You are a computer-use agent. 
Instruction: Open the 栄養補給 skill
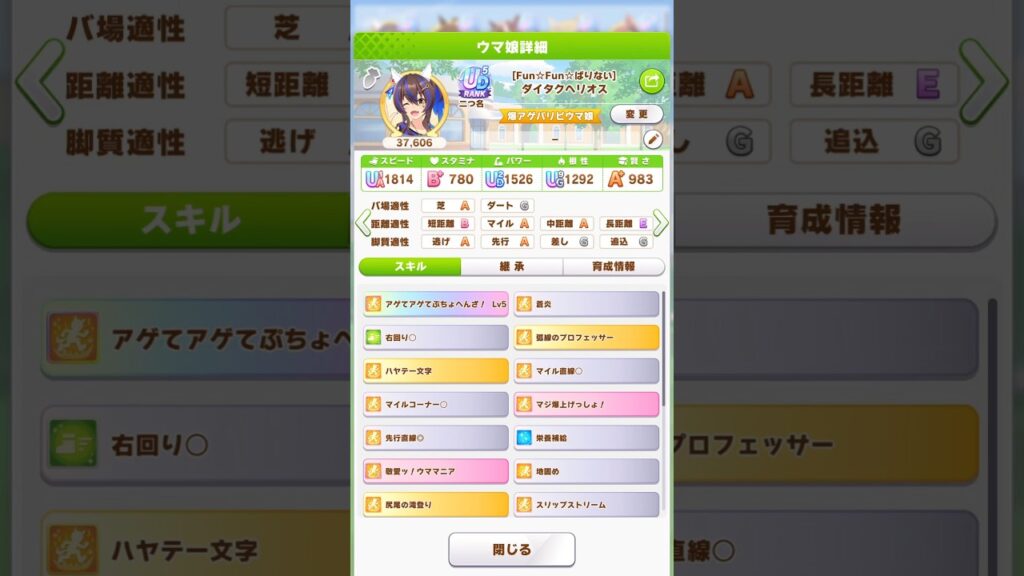click(587, 438)
